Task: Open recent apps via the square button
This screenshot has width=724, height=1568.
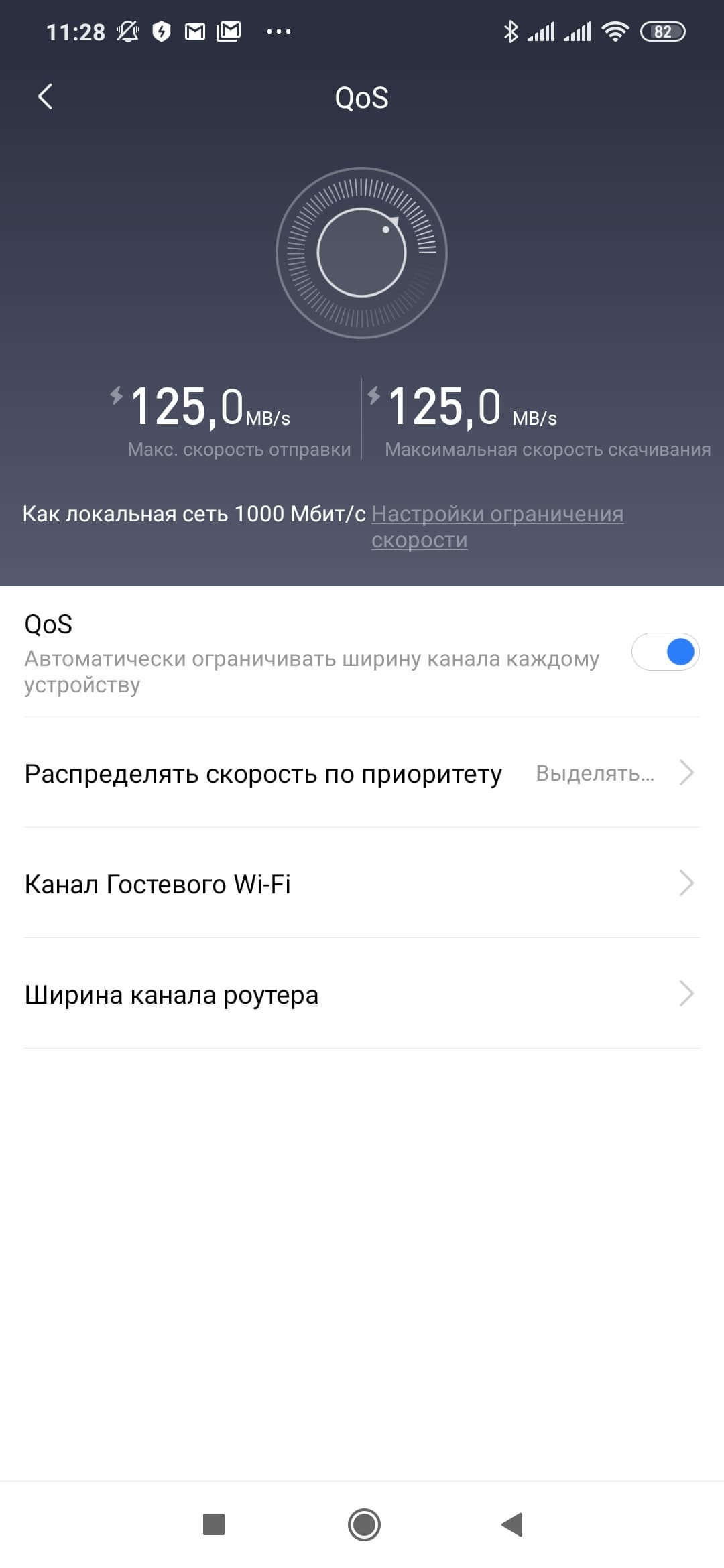Action: [214, 1524]
